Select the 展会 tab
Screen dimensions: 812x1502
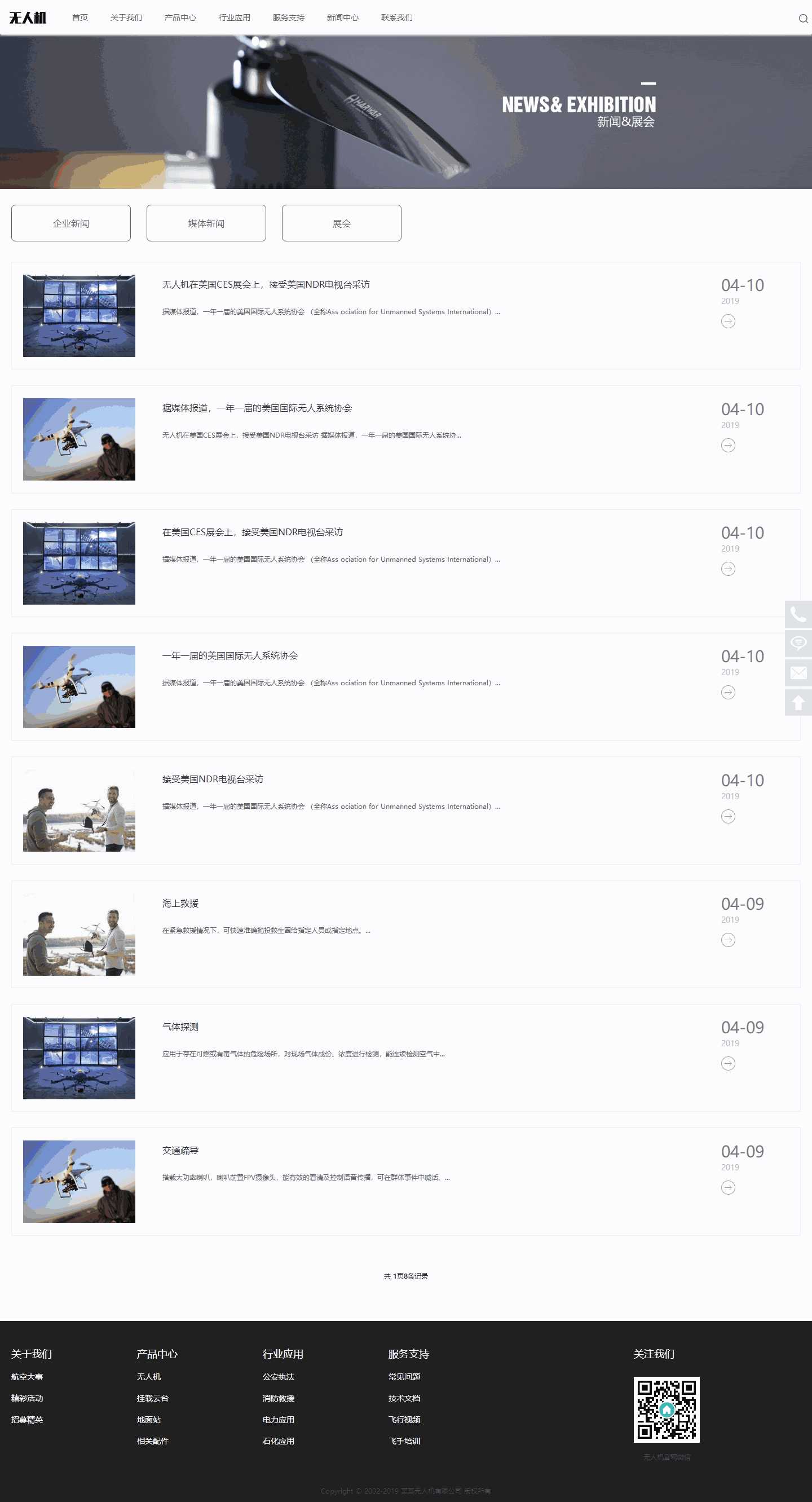(341, 223)
